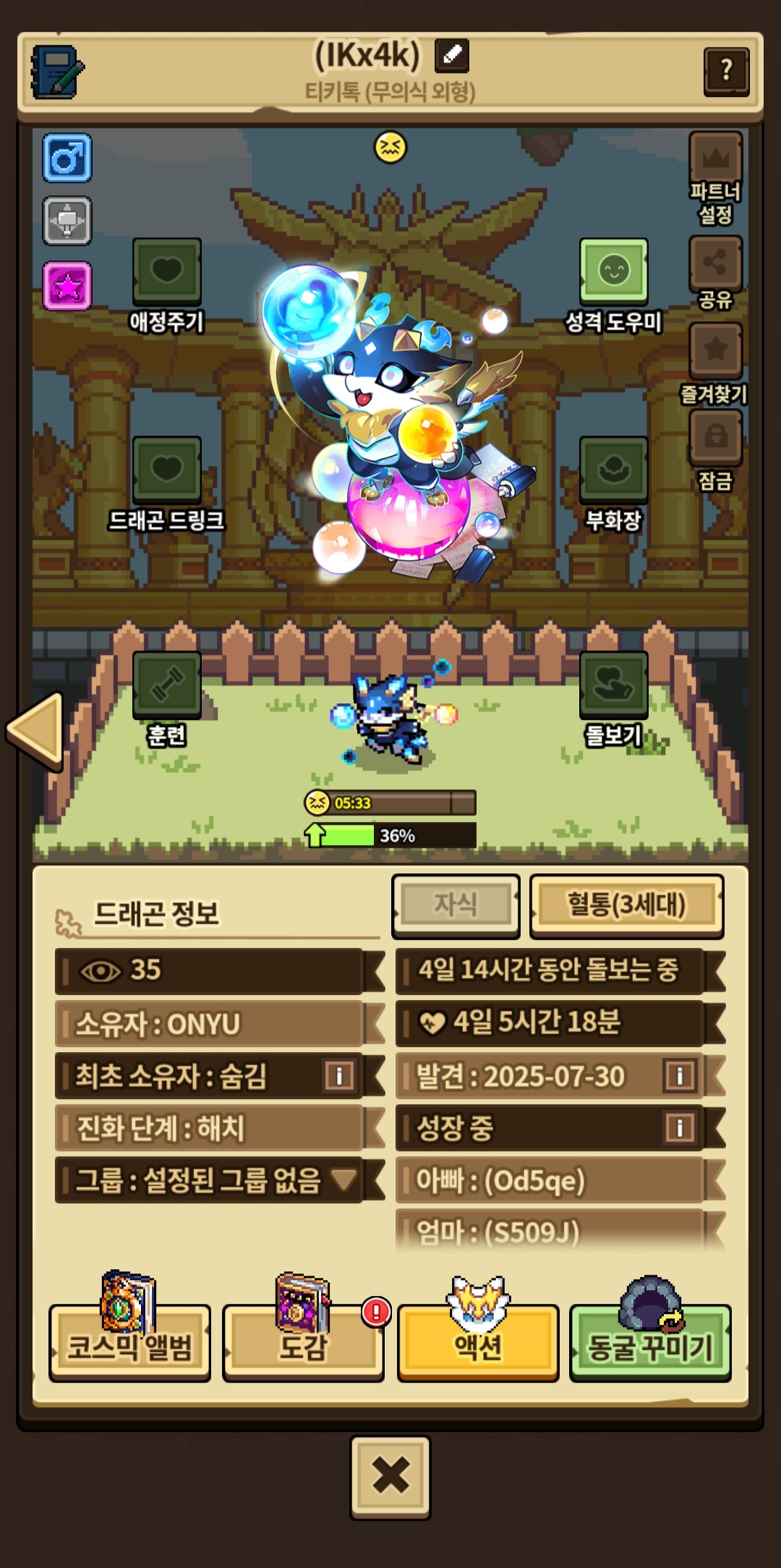Open the 도감 encyclopedia
This screenshot has width=781, height=1568.
pyautogui.click(x=303, y=1344)
